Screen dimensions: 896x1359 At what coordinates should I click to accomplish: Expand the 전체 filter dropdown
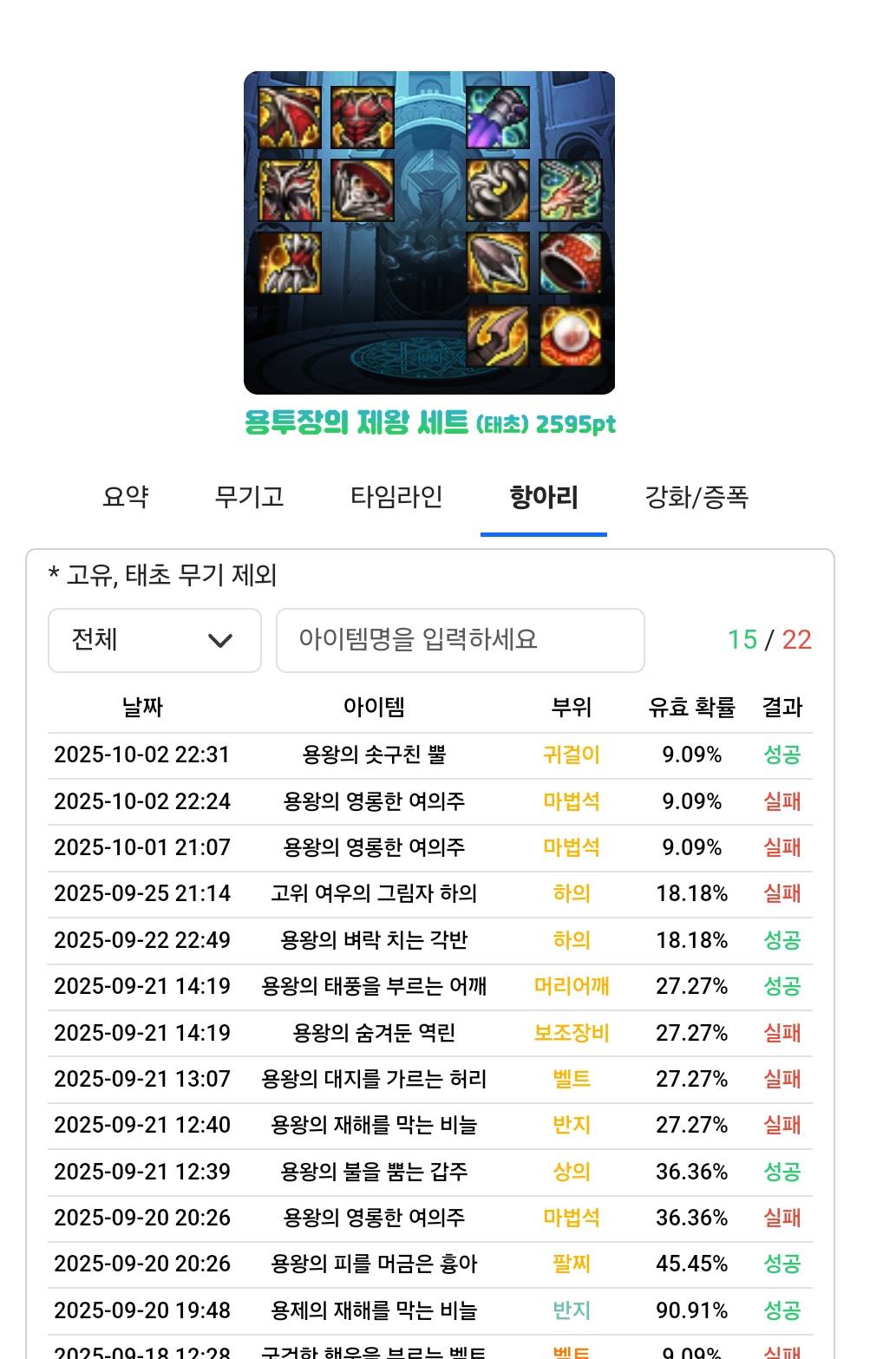[x=154, y=640]
